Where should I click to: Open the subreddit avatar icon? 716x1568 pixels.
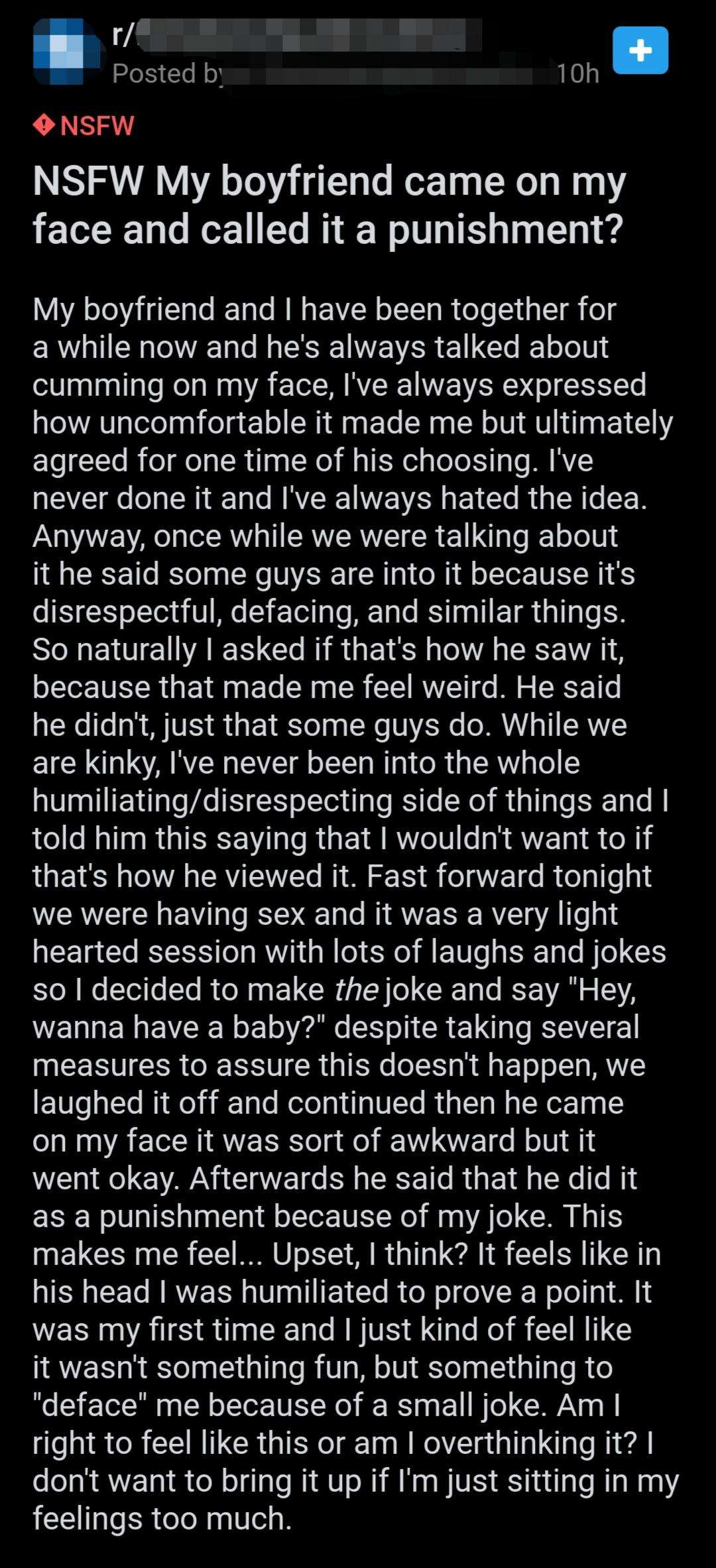click(68, 52)
